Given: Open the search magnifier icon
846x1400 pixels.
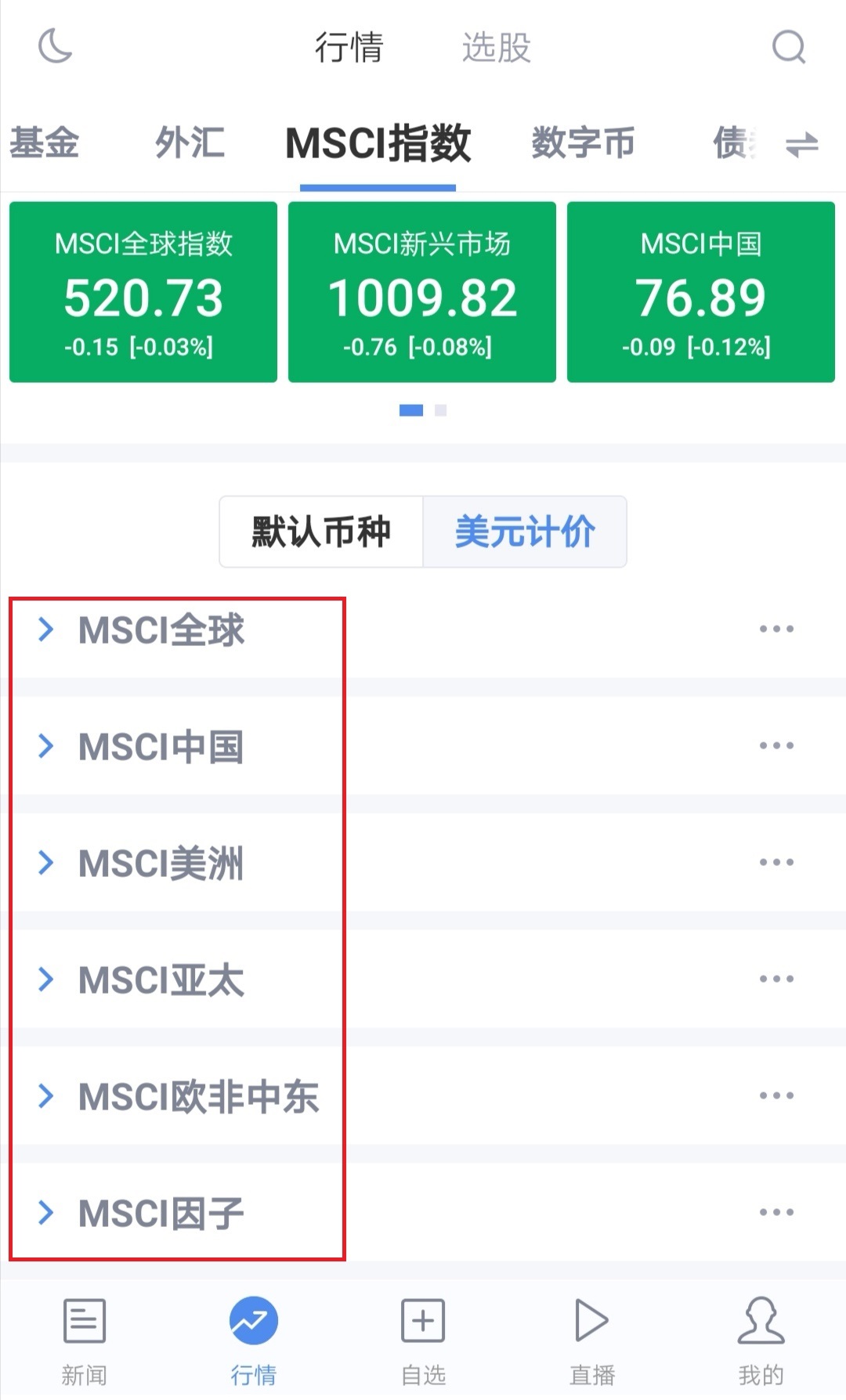Looking at the screenshot, I should [788, 46].
